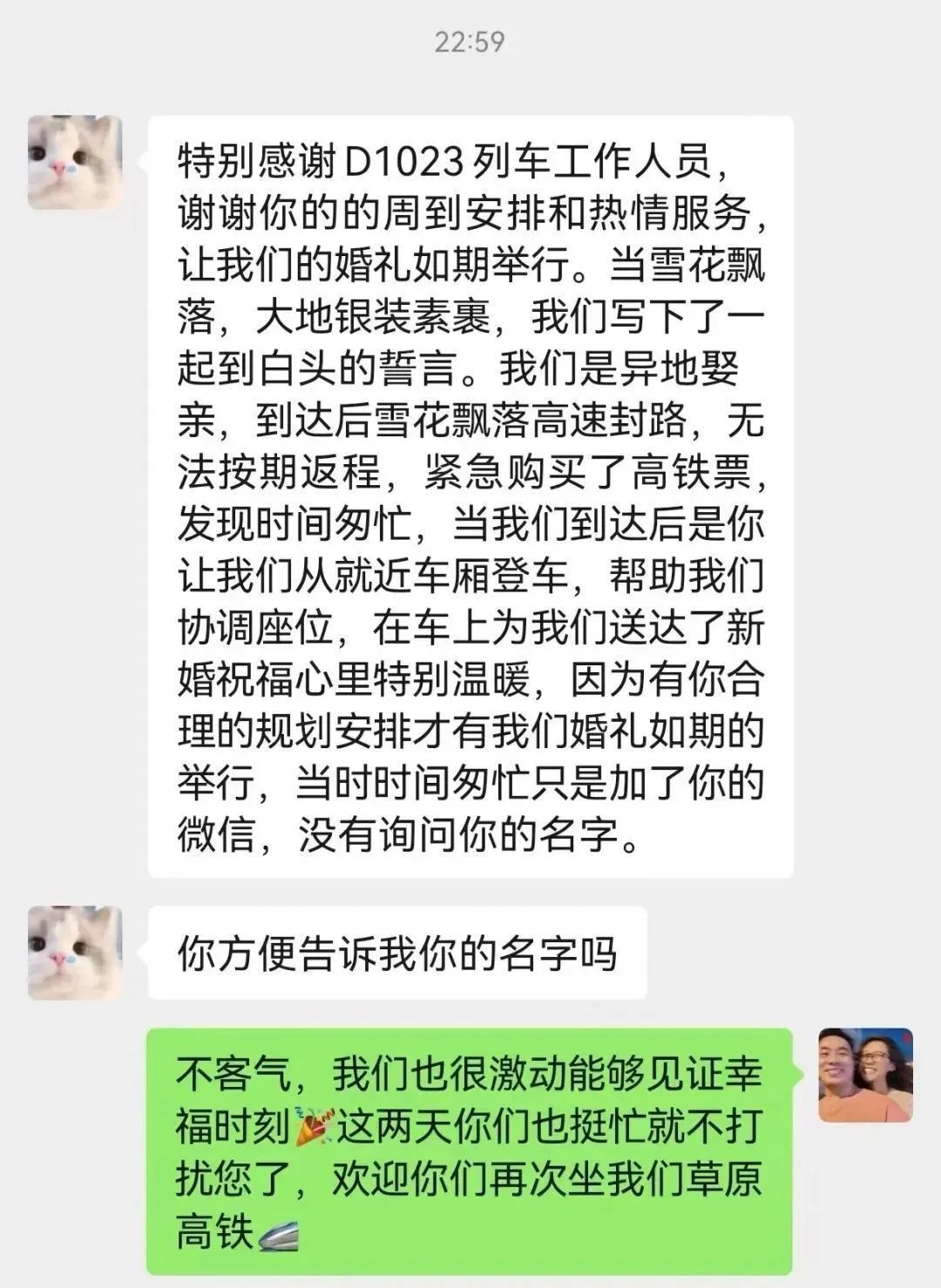This screenshot has height=1288, width=941.
Task: Open the cat avatar beside the D1023 thank-you message
Action: (x=75, y=163)
